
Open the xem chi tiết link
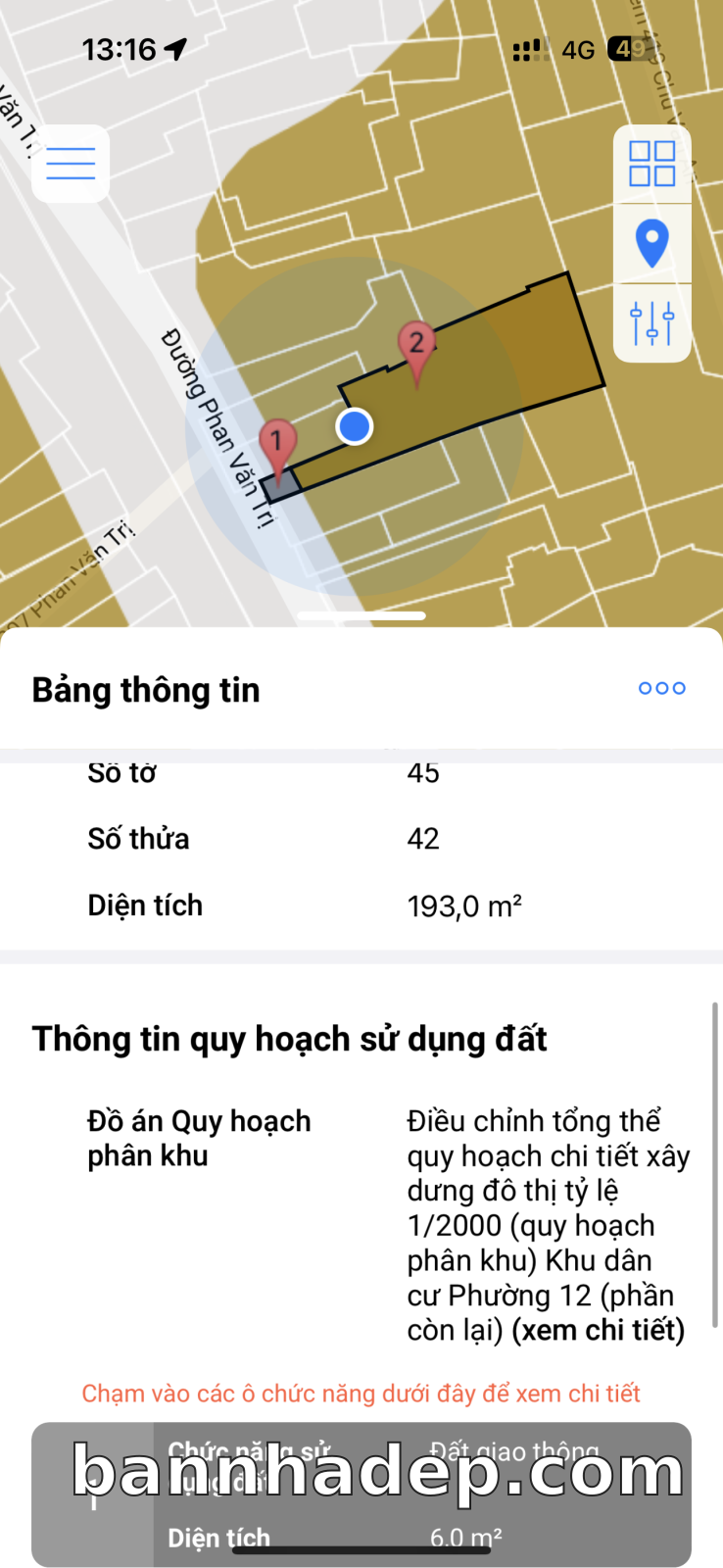pos(599,1331)
